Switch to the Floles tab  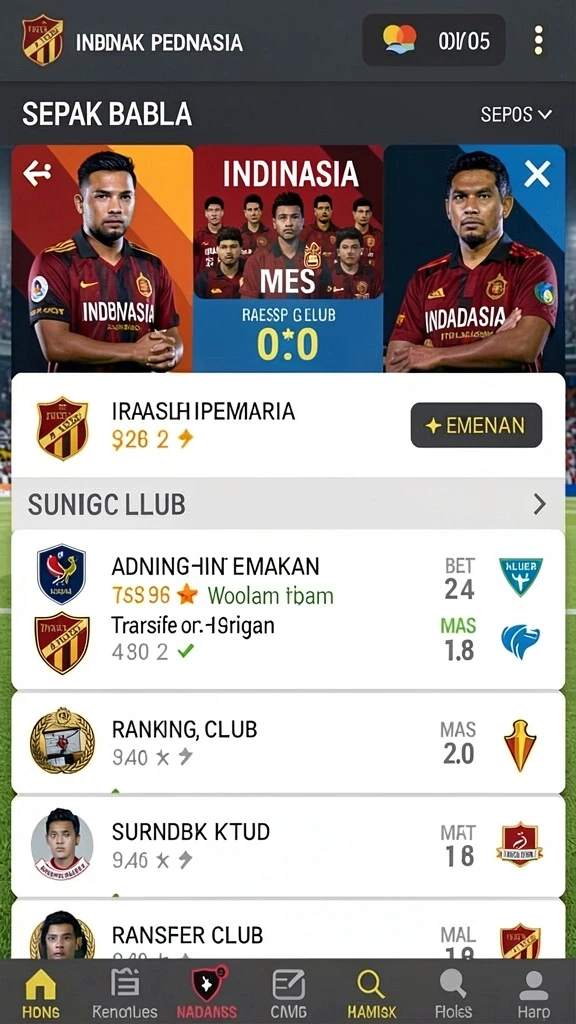tap(453, 993)
